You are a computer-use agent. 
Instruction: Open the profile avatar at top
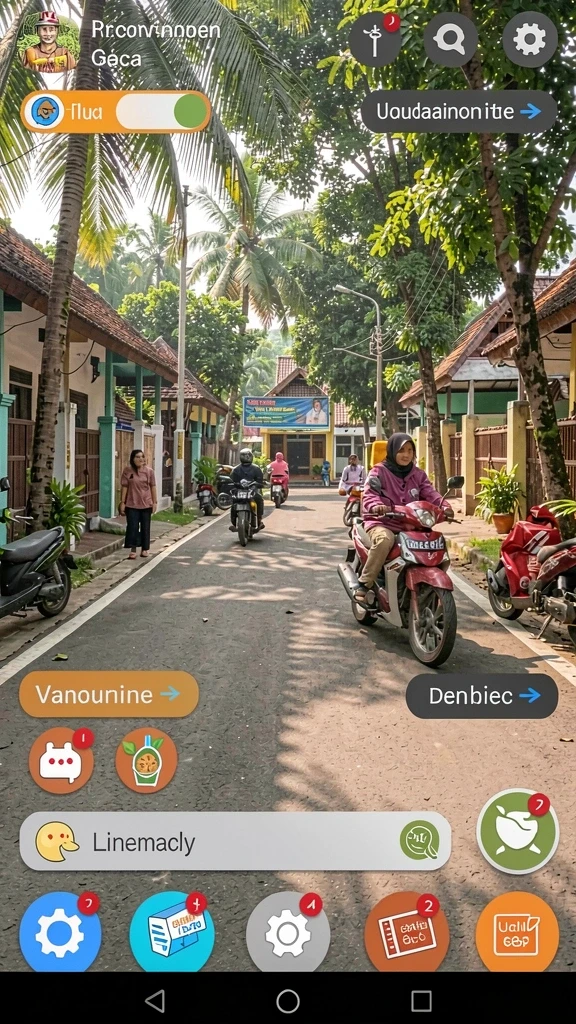[49, 41]
